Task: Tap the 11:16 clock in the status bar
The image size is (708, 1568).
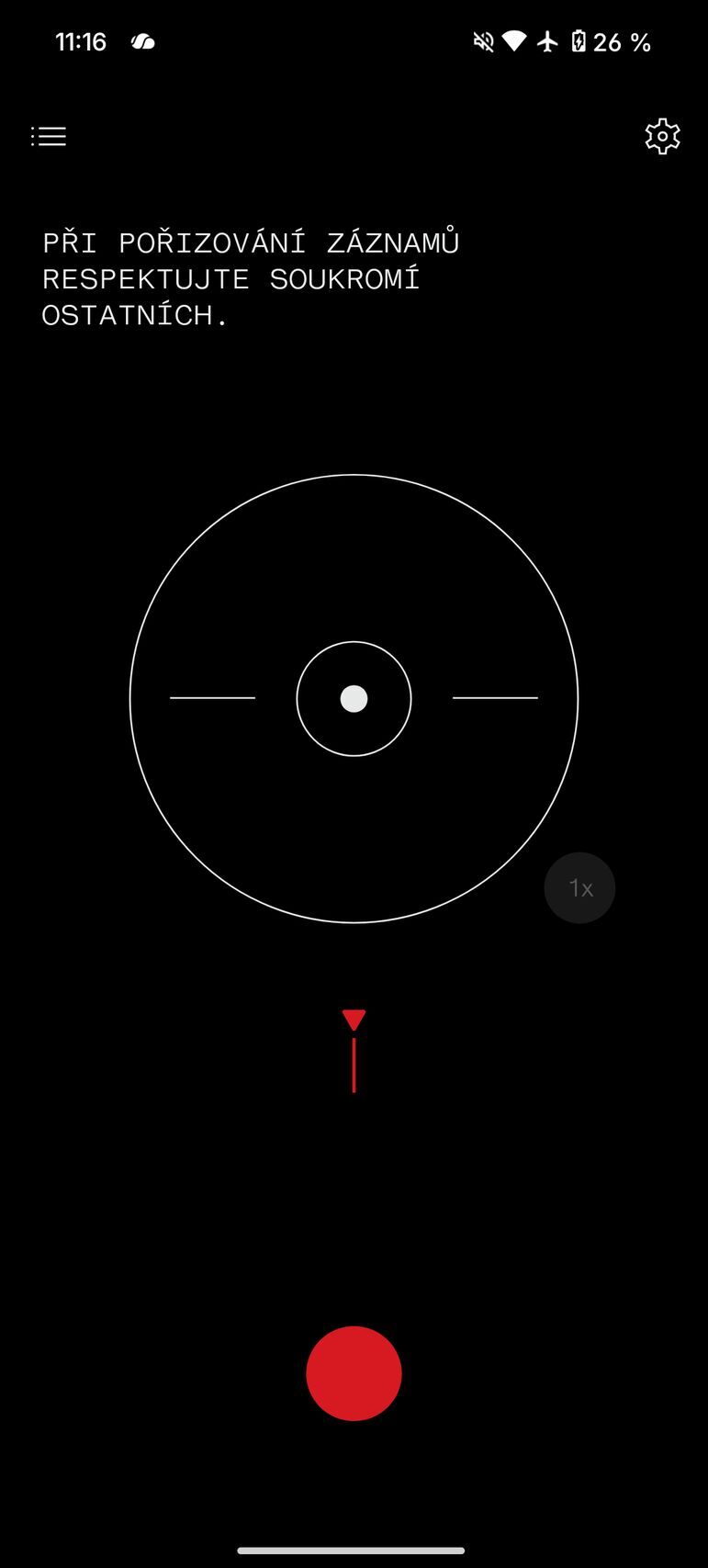Action: click(81, 40)
